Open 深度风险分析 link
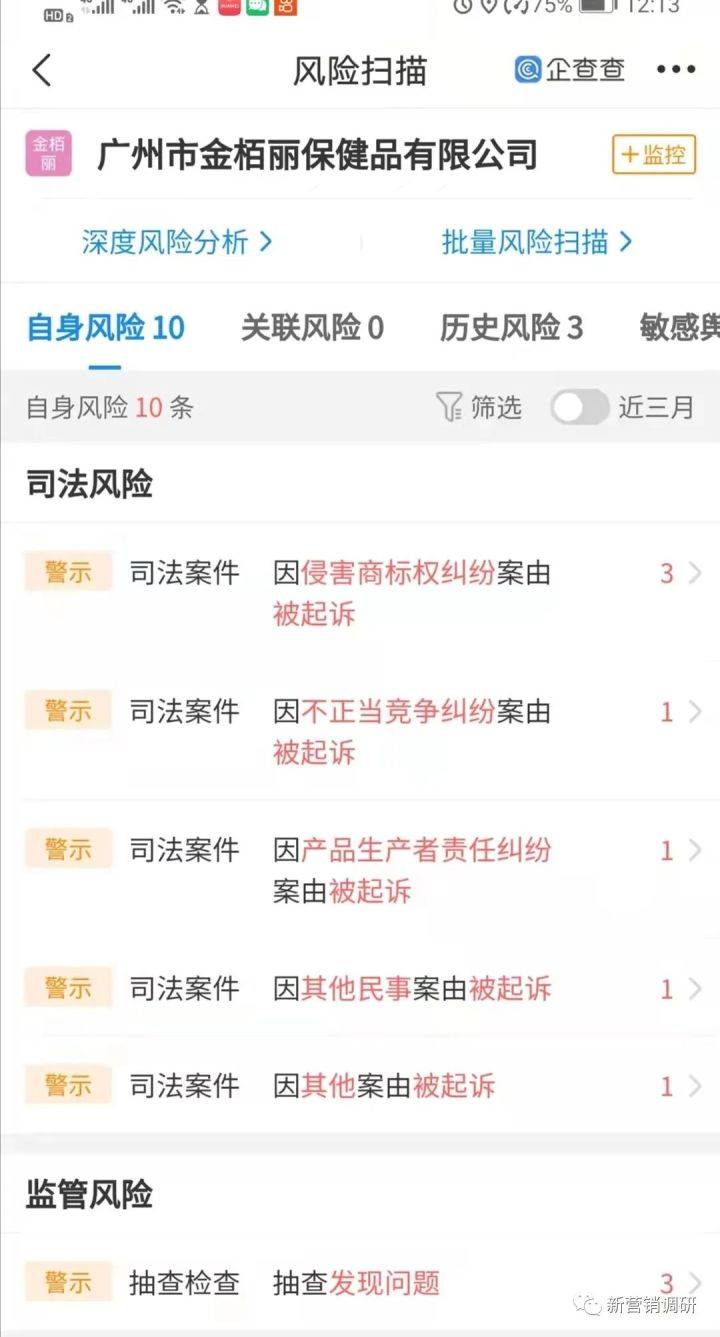 (x=177, y=242)
